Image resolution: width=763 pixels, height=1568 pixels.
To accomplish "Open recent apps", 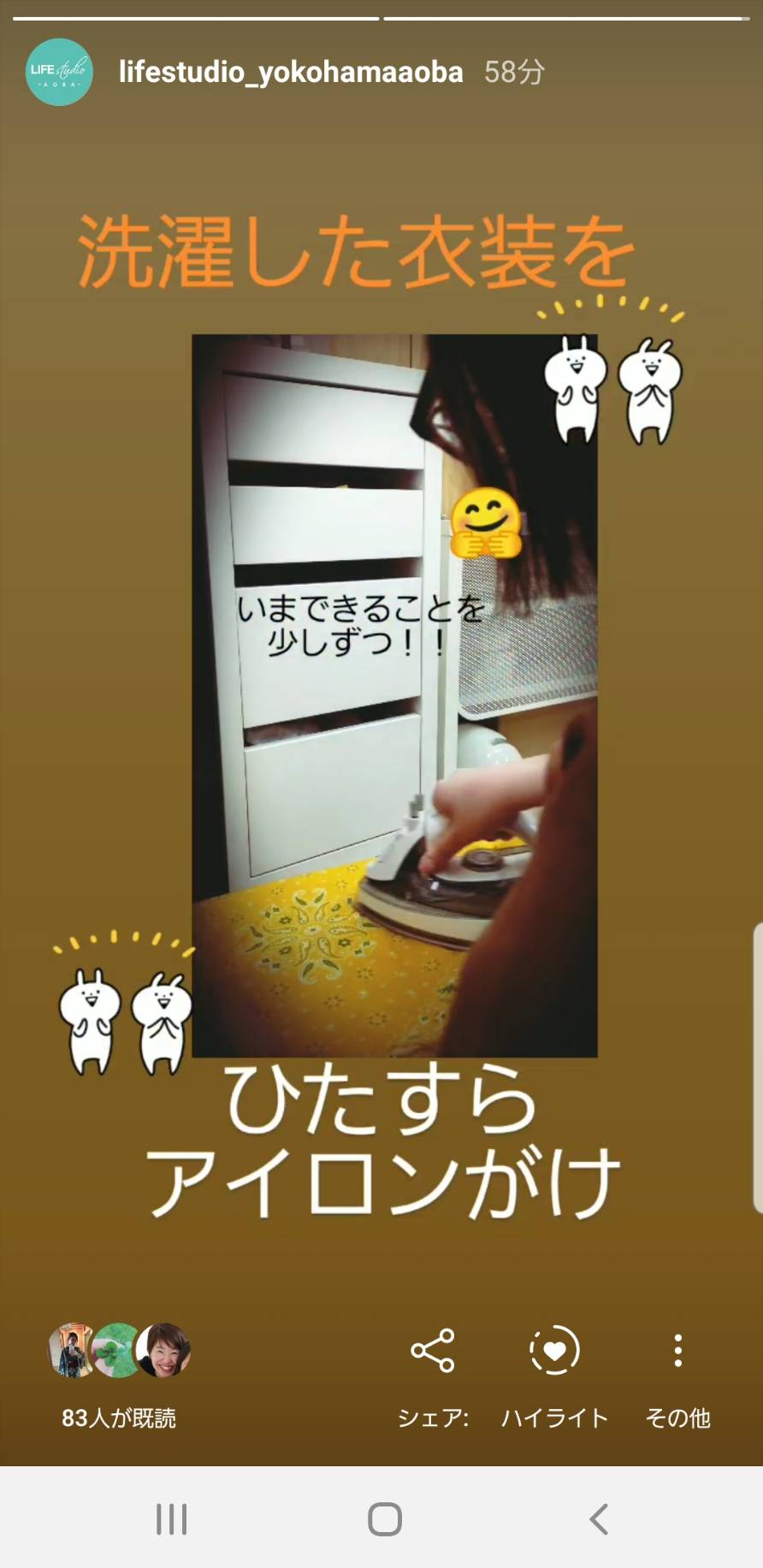I will [x=171, y=1519].
